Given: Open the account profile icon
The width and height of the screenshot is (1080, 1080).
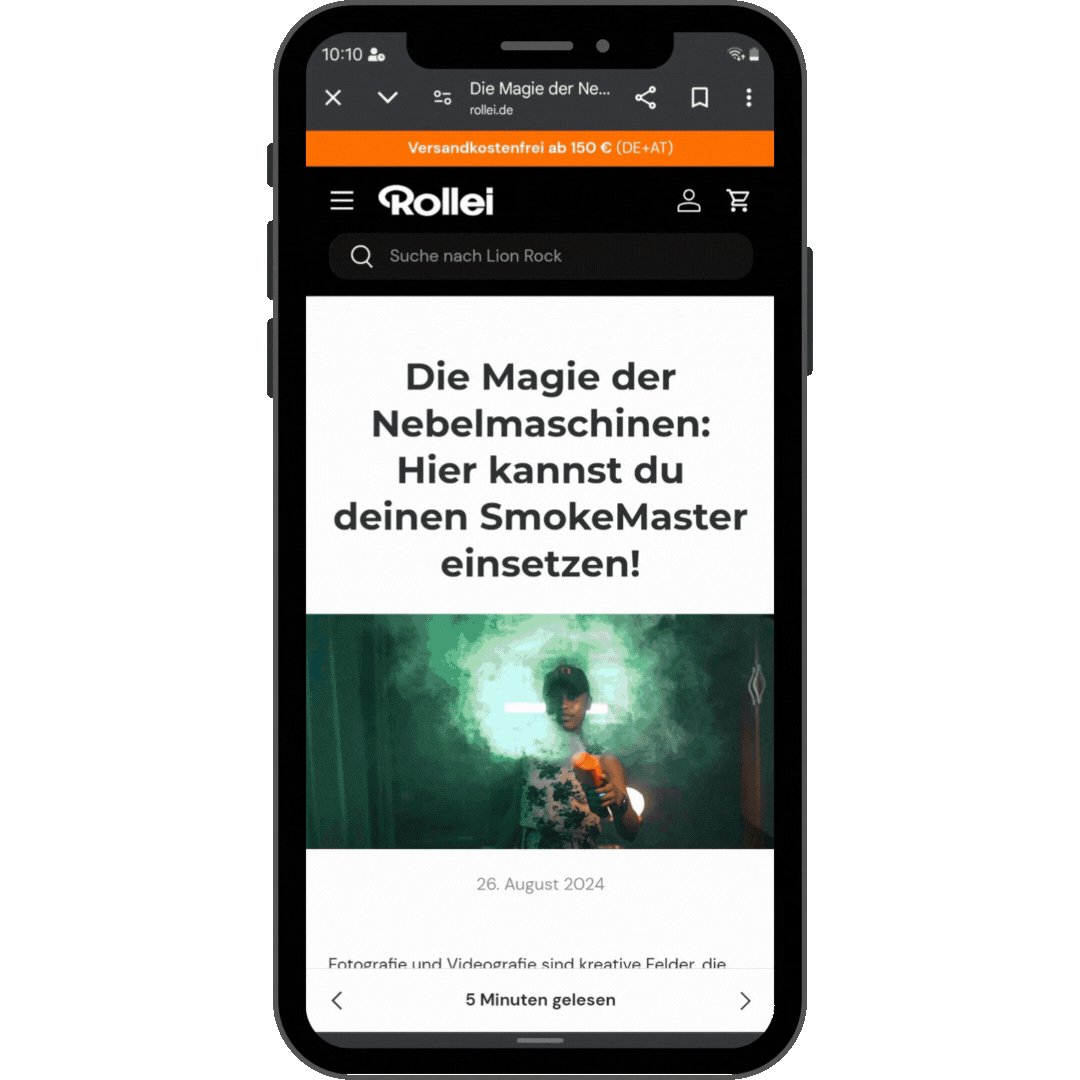Looking at the screenshot, I should (689, 201).
